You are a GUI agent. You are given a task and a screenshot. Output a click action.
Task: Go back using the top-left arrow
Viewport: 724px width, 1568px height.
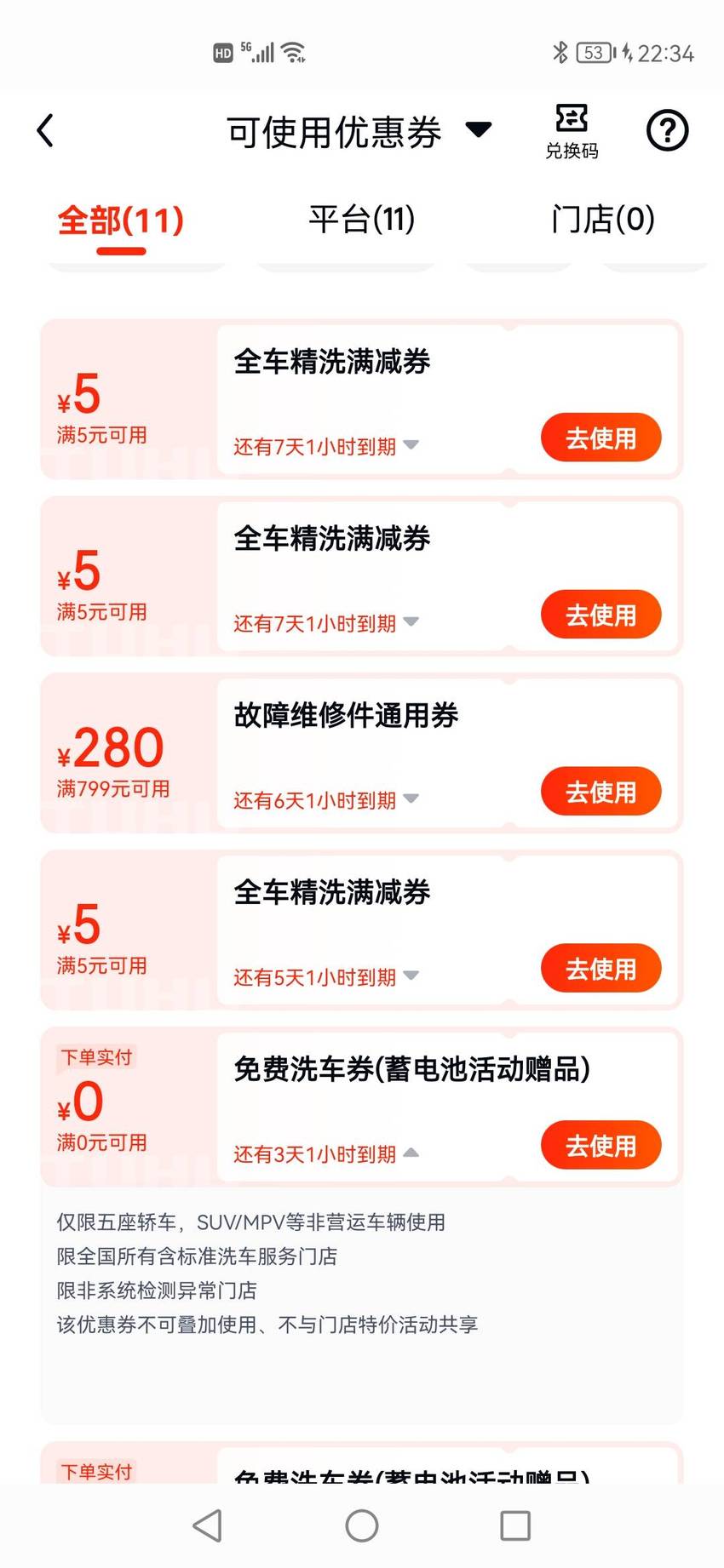(x=46, y=130)
